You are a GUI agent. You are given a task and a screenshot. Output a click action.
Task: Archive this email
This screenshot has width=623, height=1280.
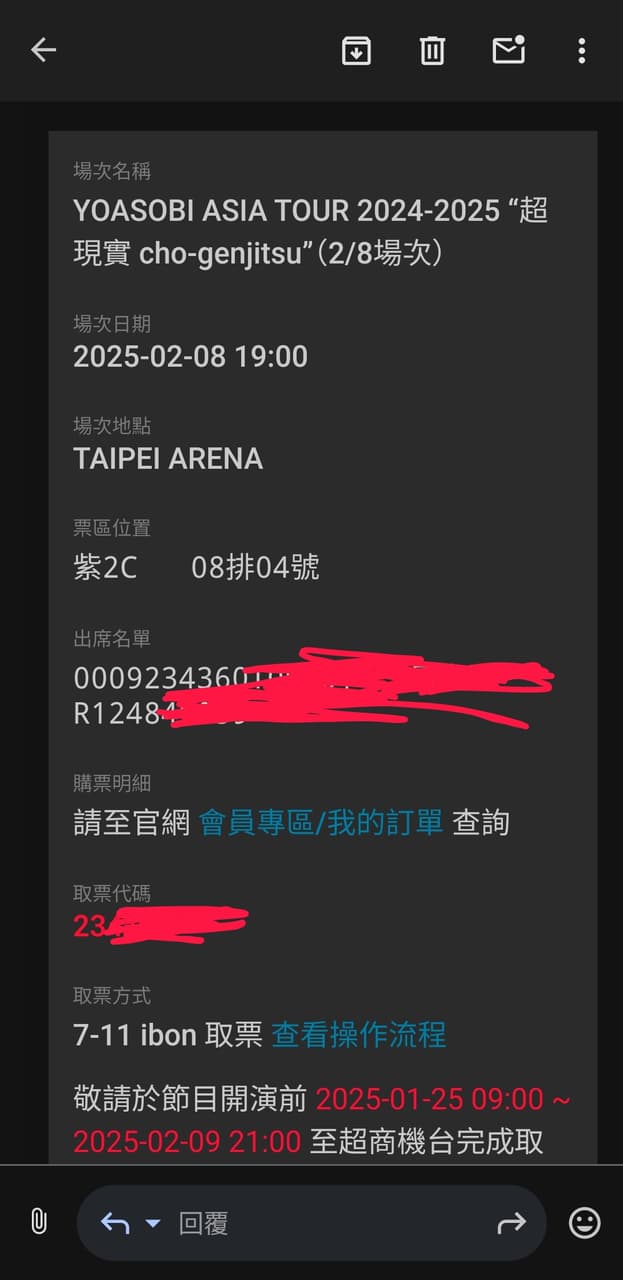coord(356,50)
